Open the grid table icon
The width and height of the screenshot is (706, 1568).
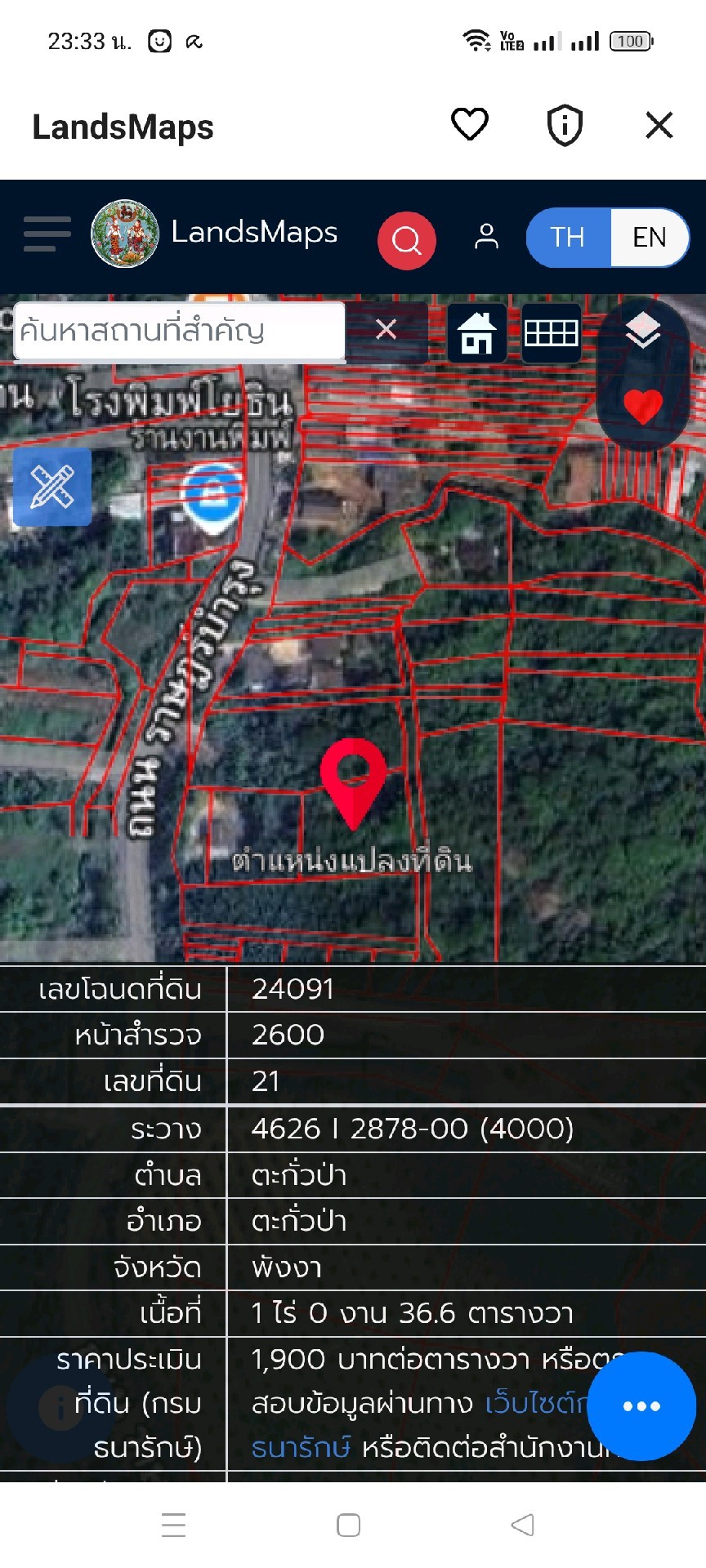[552, 333]
